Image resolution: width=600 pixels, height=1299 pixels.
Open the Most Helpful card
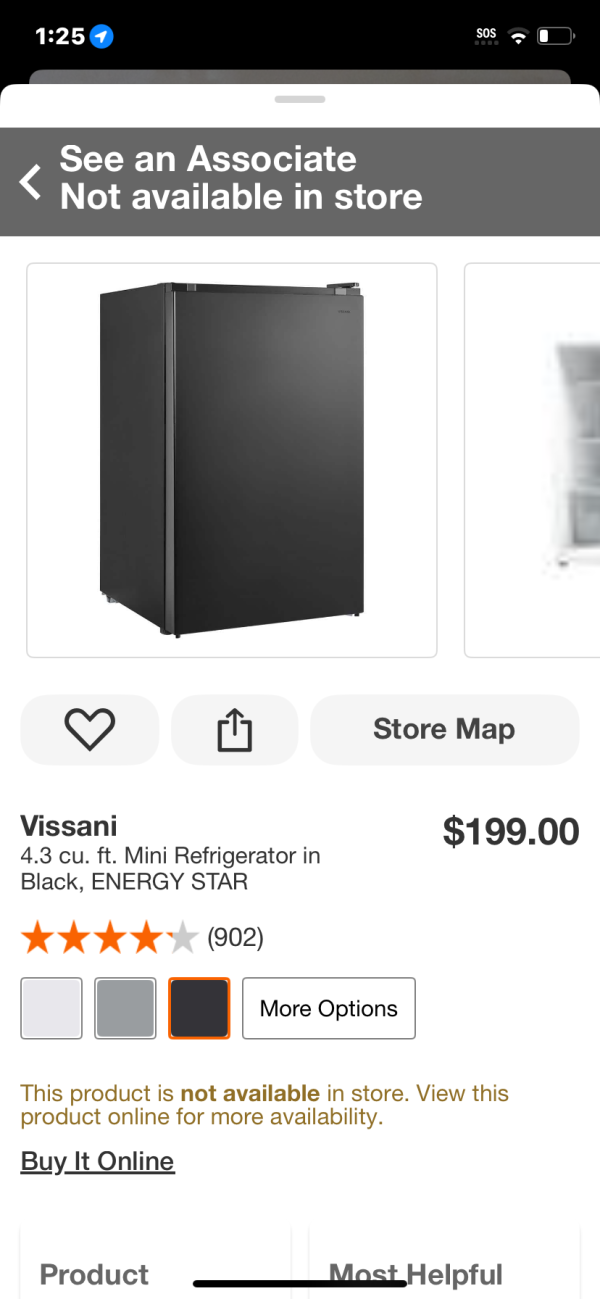445,1265
